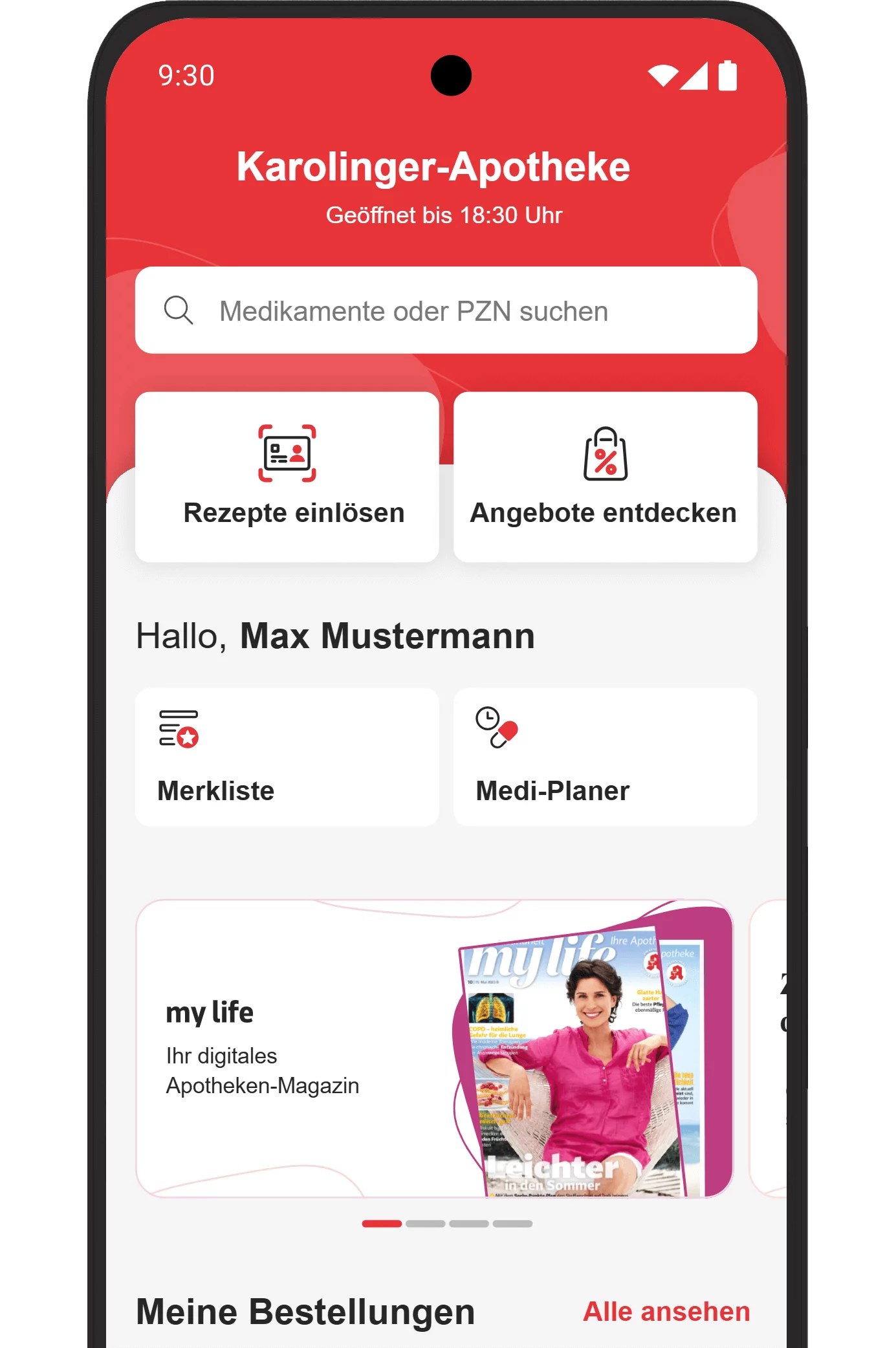
Task: Open the Merkliste card
Action: [287, 757]
